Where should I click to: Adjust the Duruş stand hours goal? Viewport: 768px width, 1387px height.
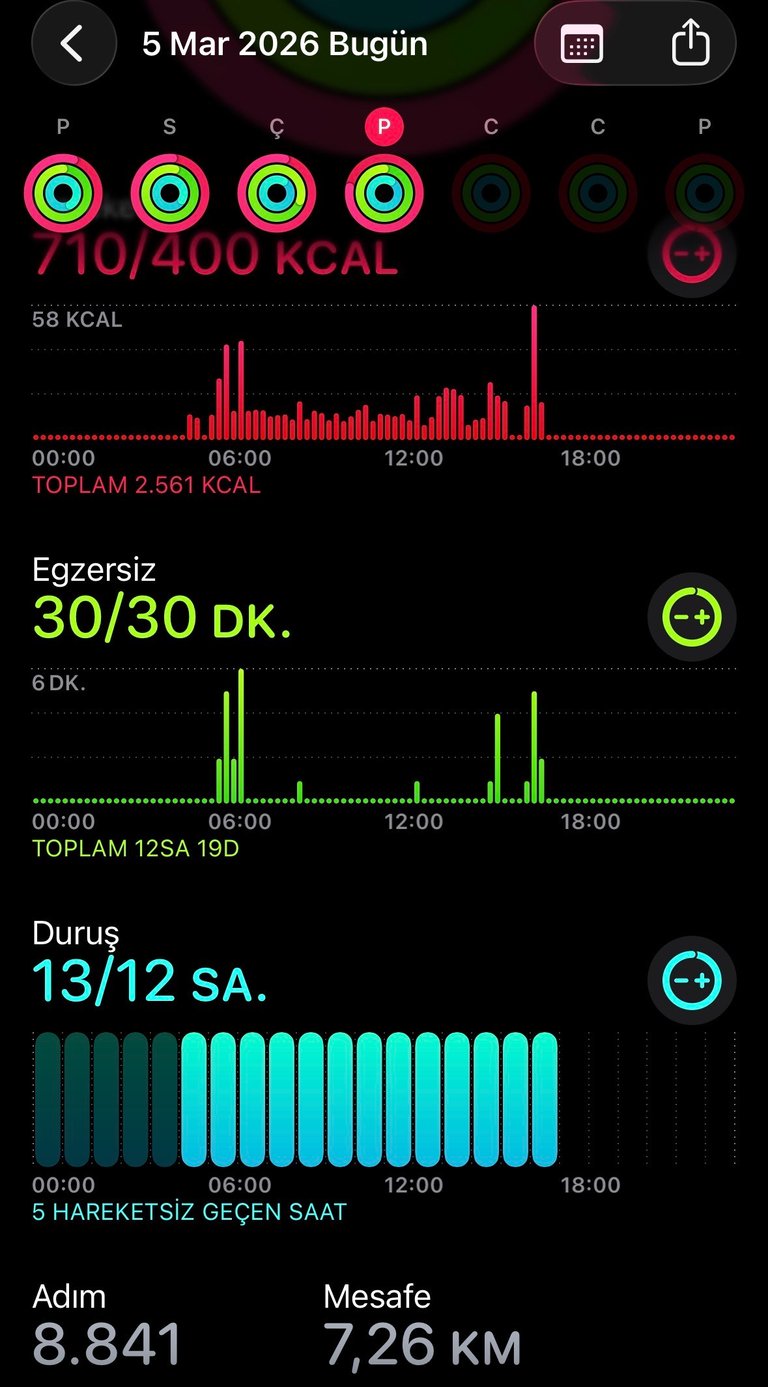pos(692,980)
